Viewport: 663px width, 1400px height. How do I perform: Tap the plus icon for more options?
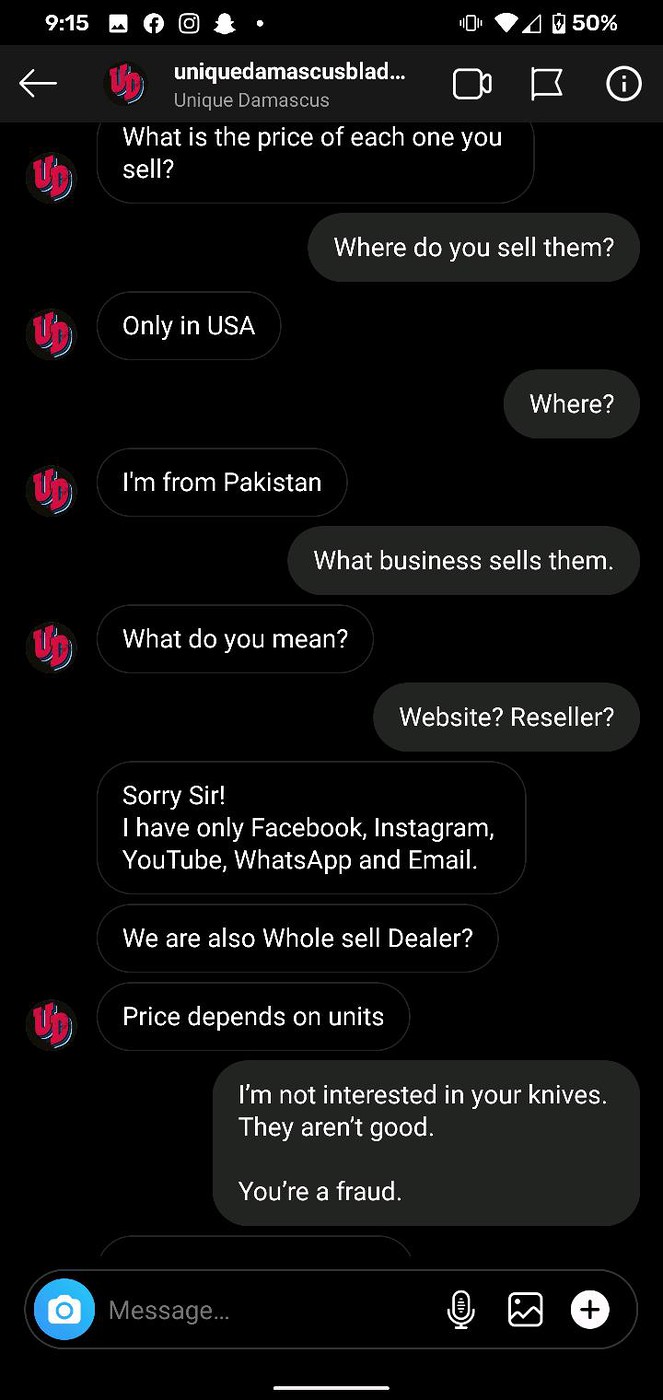pyautogui.click(x=590, y=1309)
